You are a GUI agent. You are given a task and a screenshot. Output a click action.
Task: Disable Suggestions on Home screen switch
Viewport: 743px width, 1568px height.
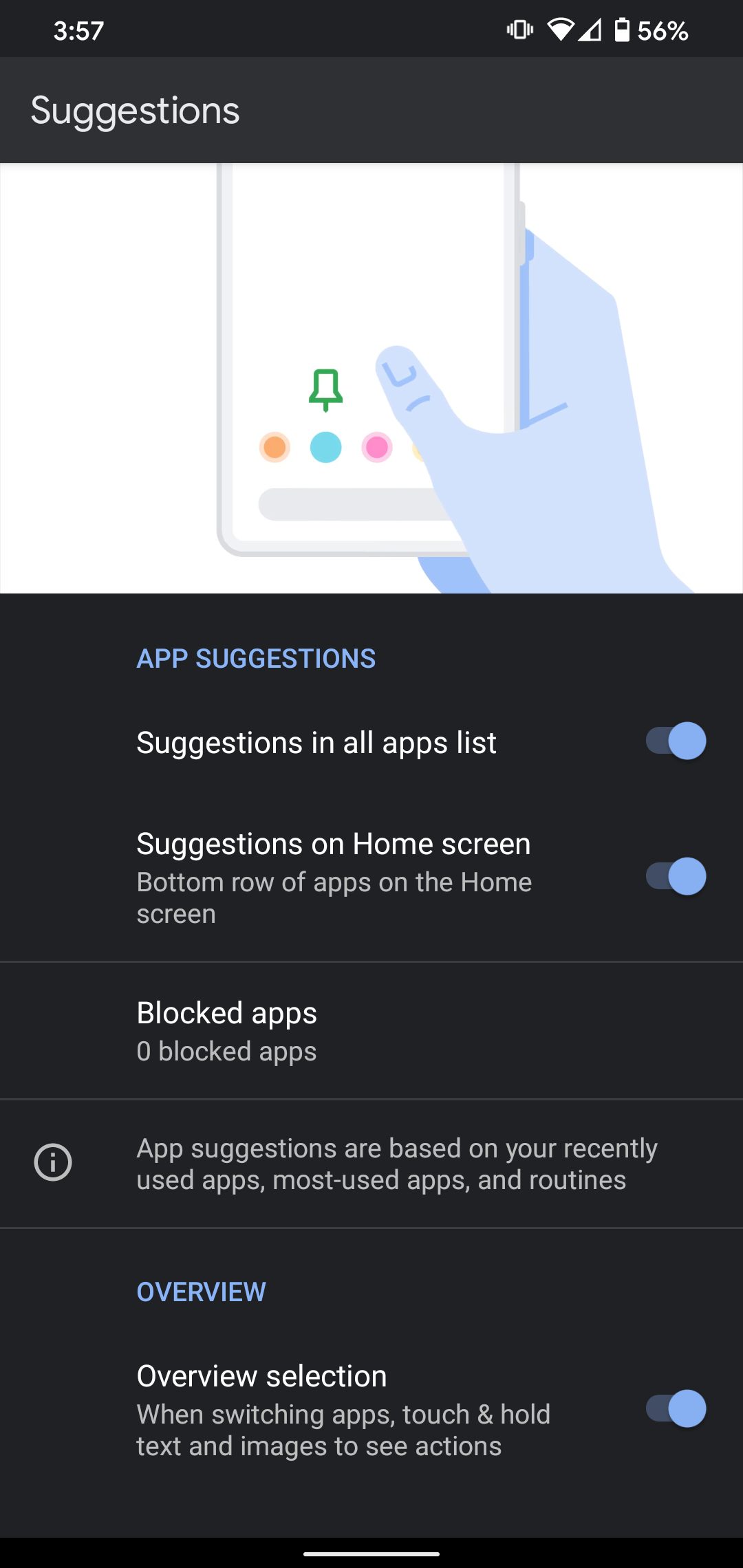pyautogui.click(x=676, y=877)
